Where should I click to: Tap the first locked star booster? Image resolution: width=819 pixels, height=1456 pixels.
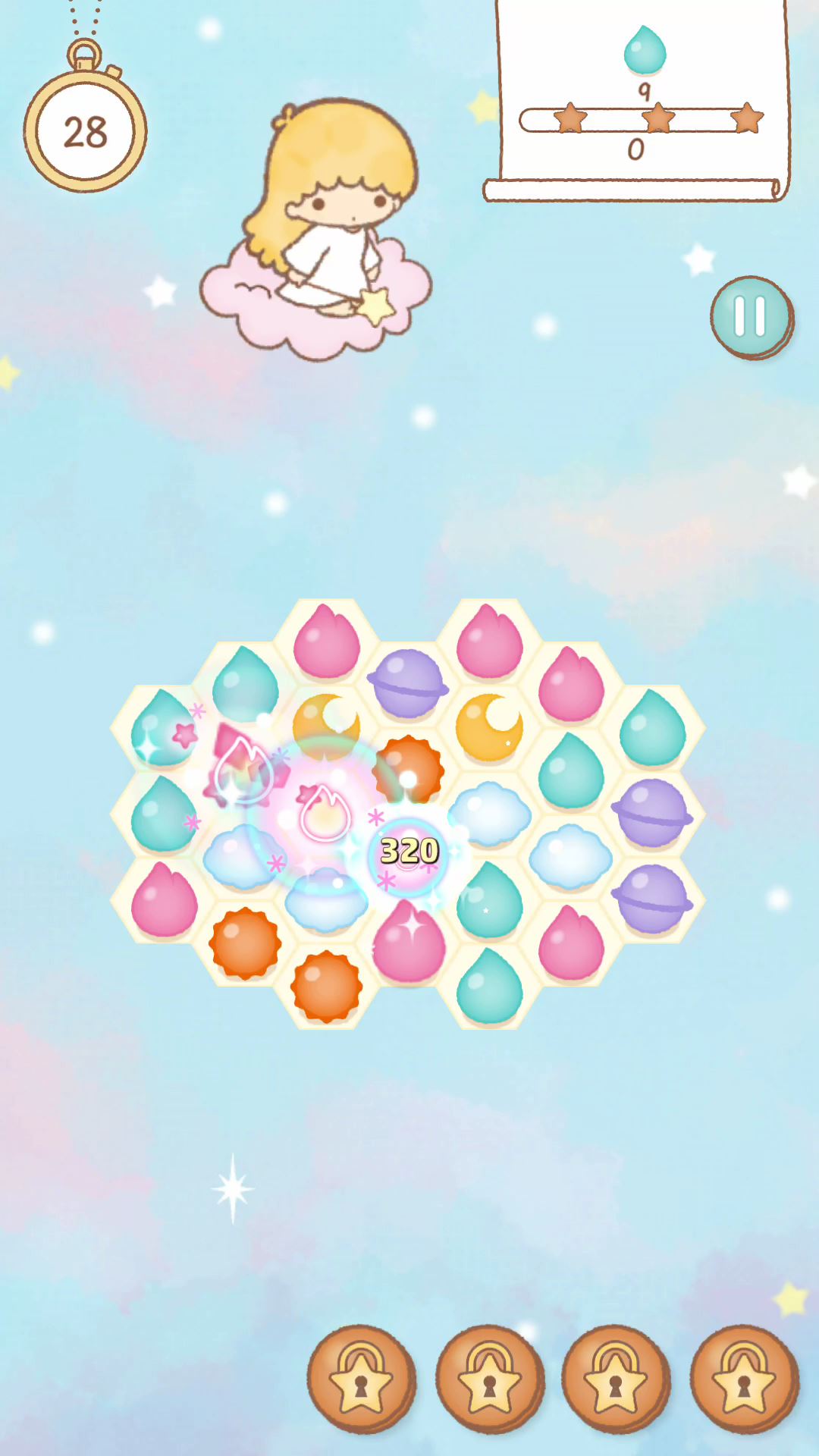[x=361, y=1377]
